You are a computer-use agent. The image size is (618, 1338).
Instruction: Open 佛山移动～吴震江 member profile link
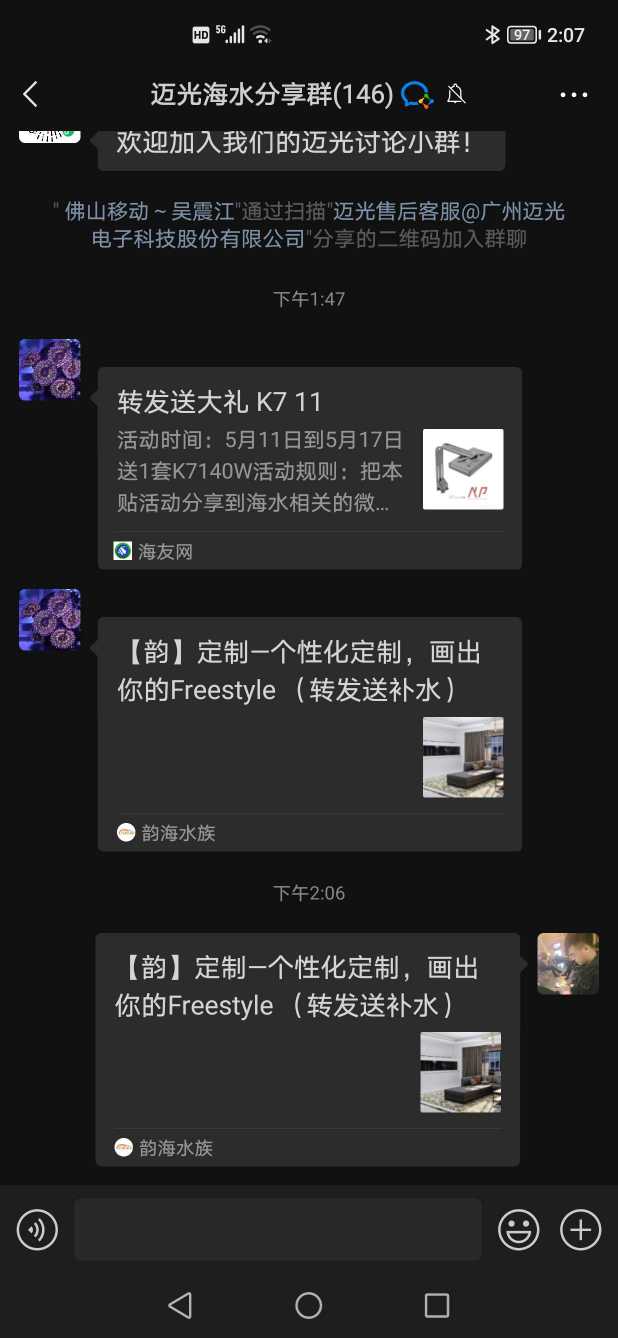(150, 212)
